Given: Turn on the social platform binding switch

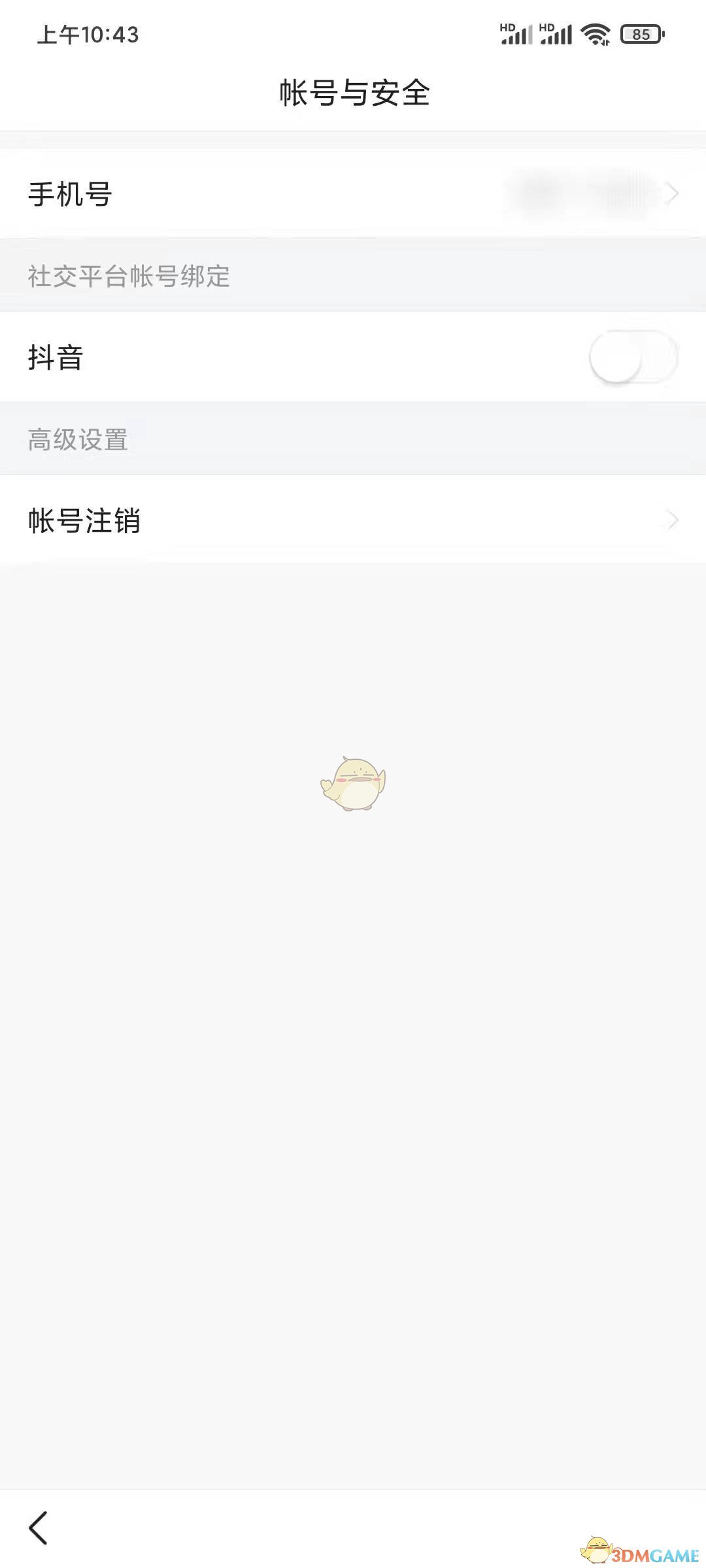Looking at the screenshot, I should click(x=631, y=357).
